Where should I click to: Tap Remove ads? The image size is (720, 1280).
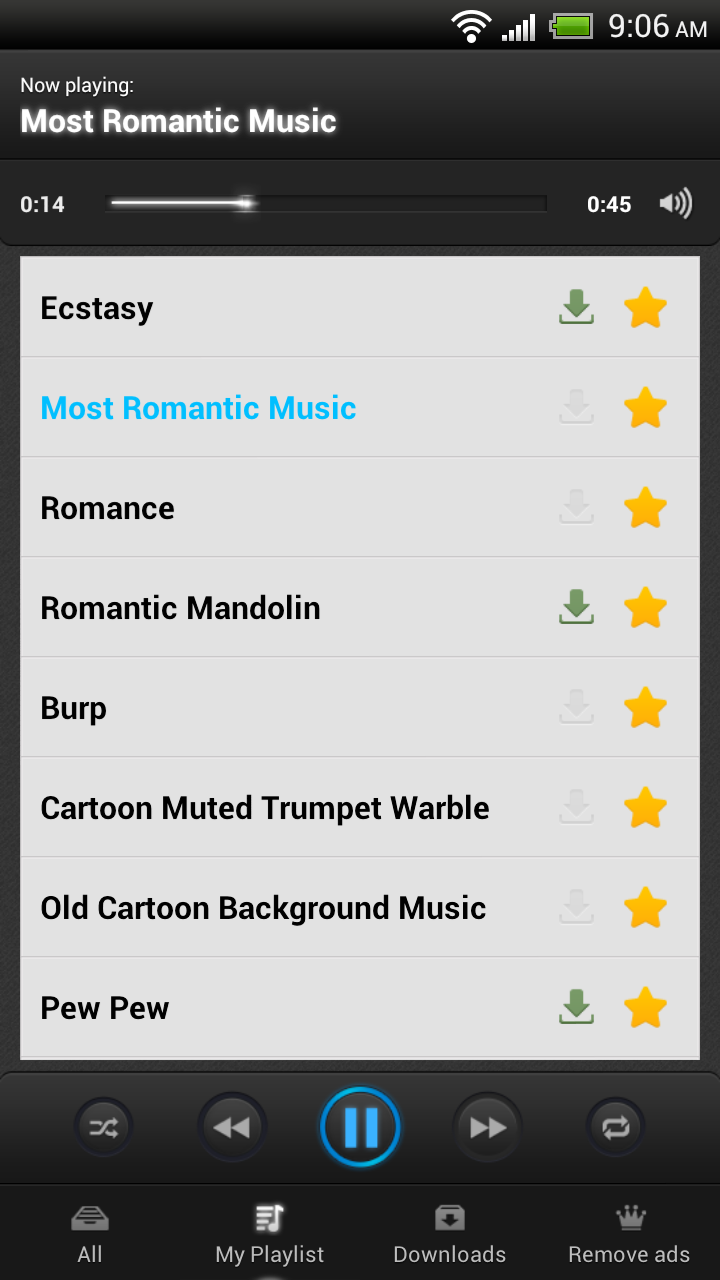click(x=629, y=1232)
